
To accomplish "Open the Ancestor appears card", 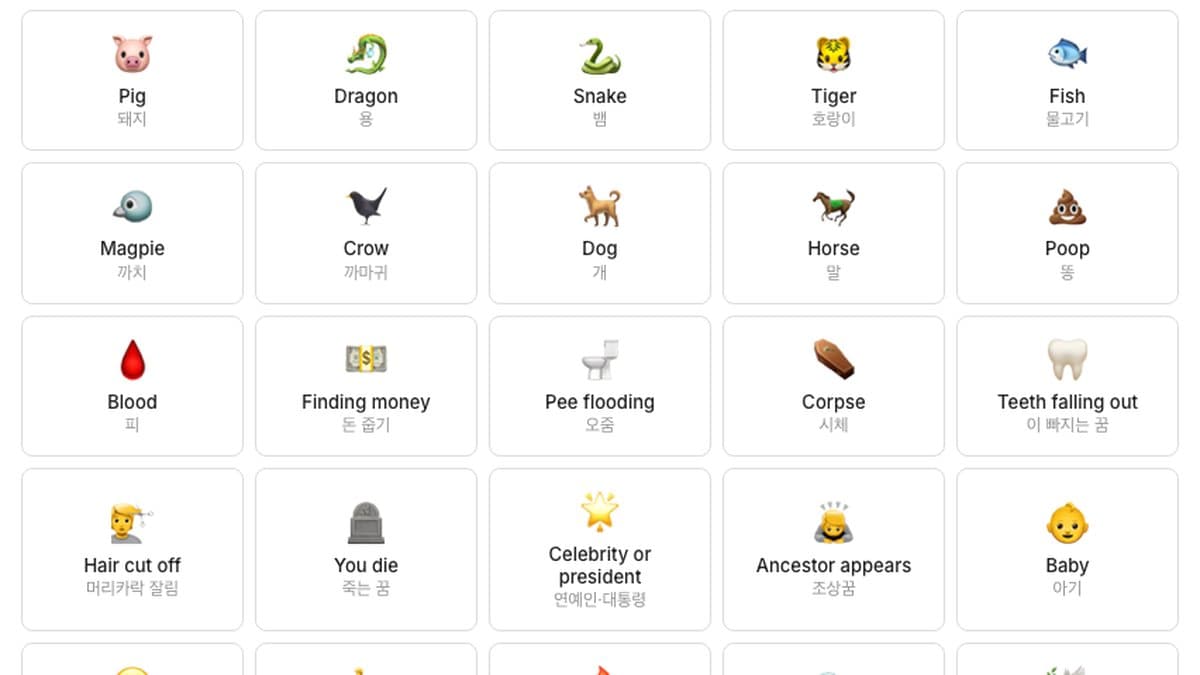I will pyautogui.click(x=834, y=550).
